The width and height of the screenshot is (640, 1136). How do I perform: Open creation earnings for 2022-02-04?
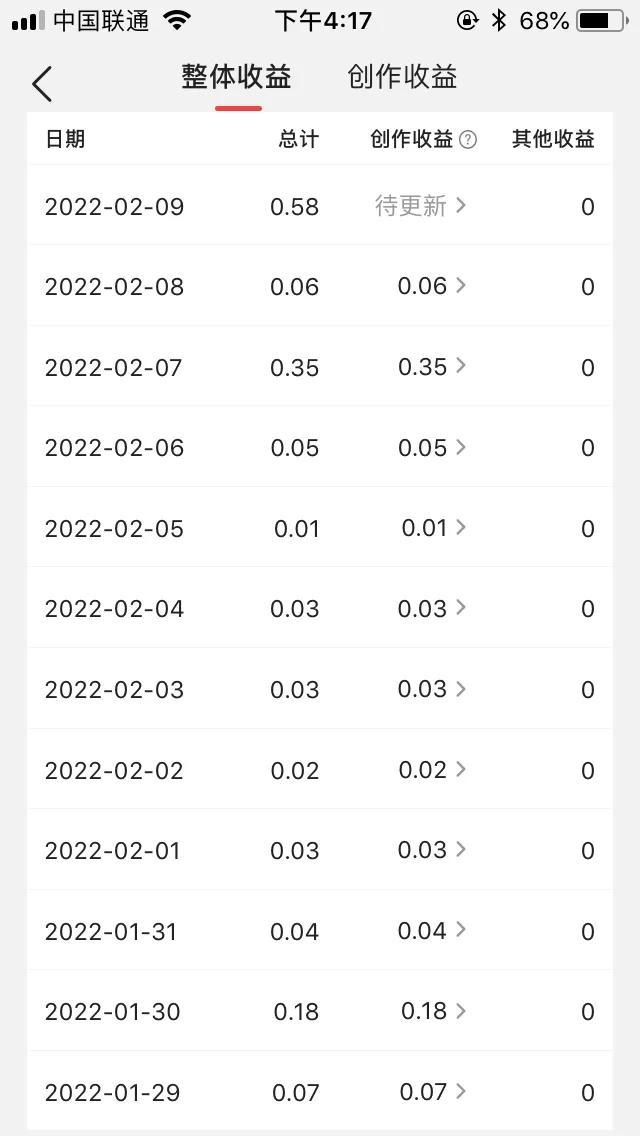click(x=431, y=608)
